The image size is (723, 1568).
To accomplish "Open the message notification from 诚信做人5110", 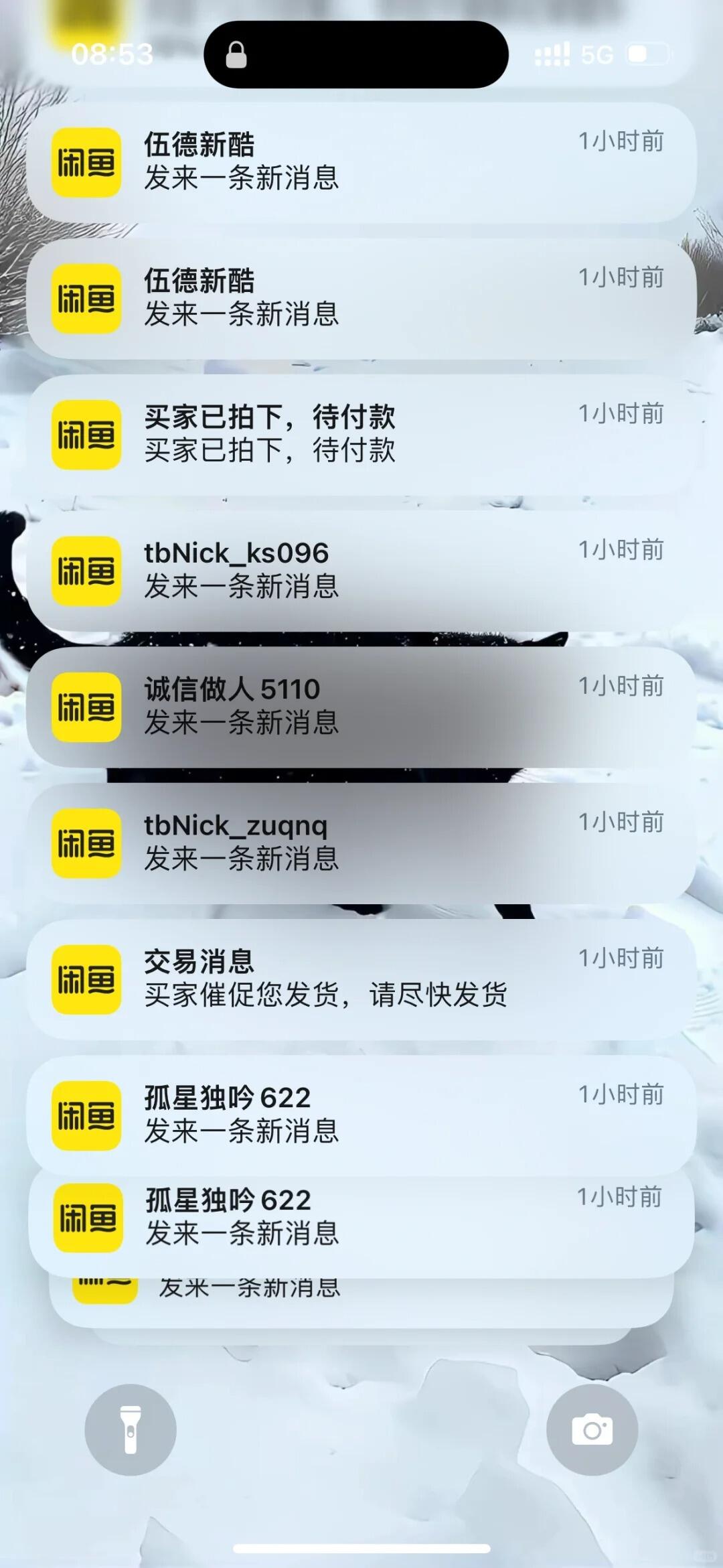I will click(x=361, y=706).
